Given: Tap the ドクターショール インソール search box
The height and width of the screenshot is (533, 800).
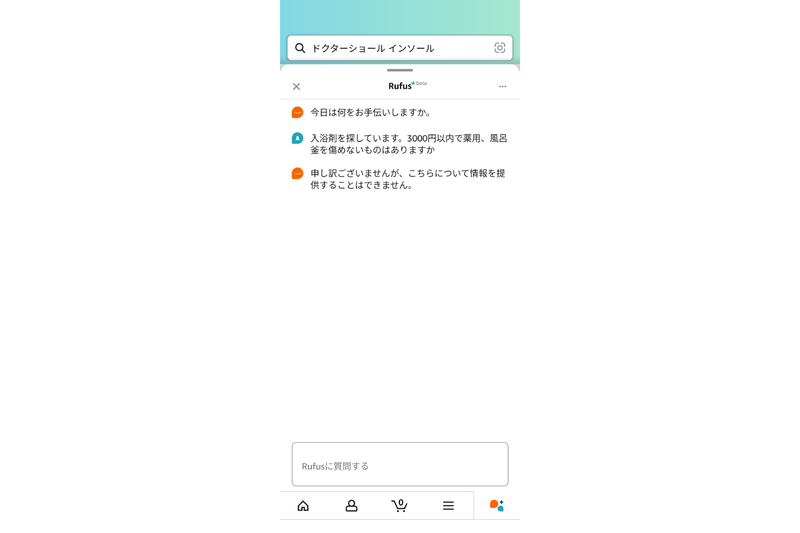Looking at the screenshot, I should point(390,48).
